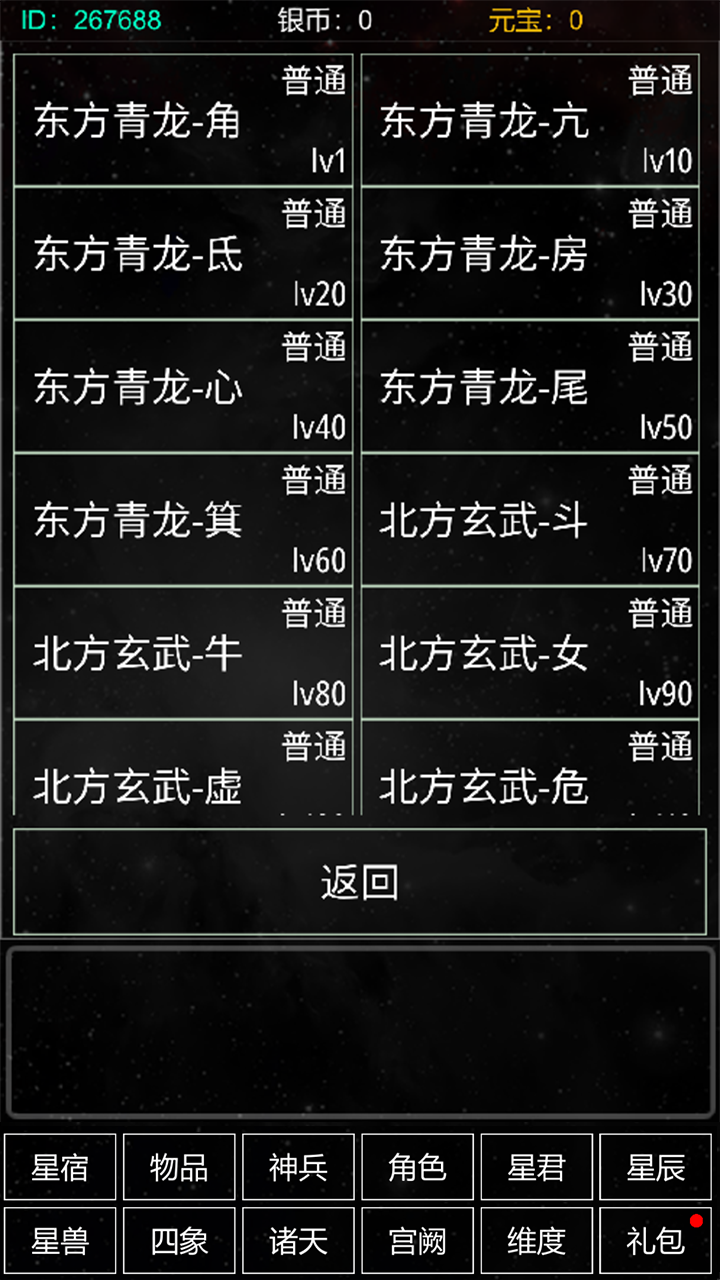Switch to the 神兵 tab

pyautogui.click(x=299, y=1167)
